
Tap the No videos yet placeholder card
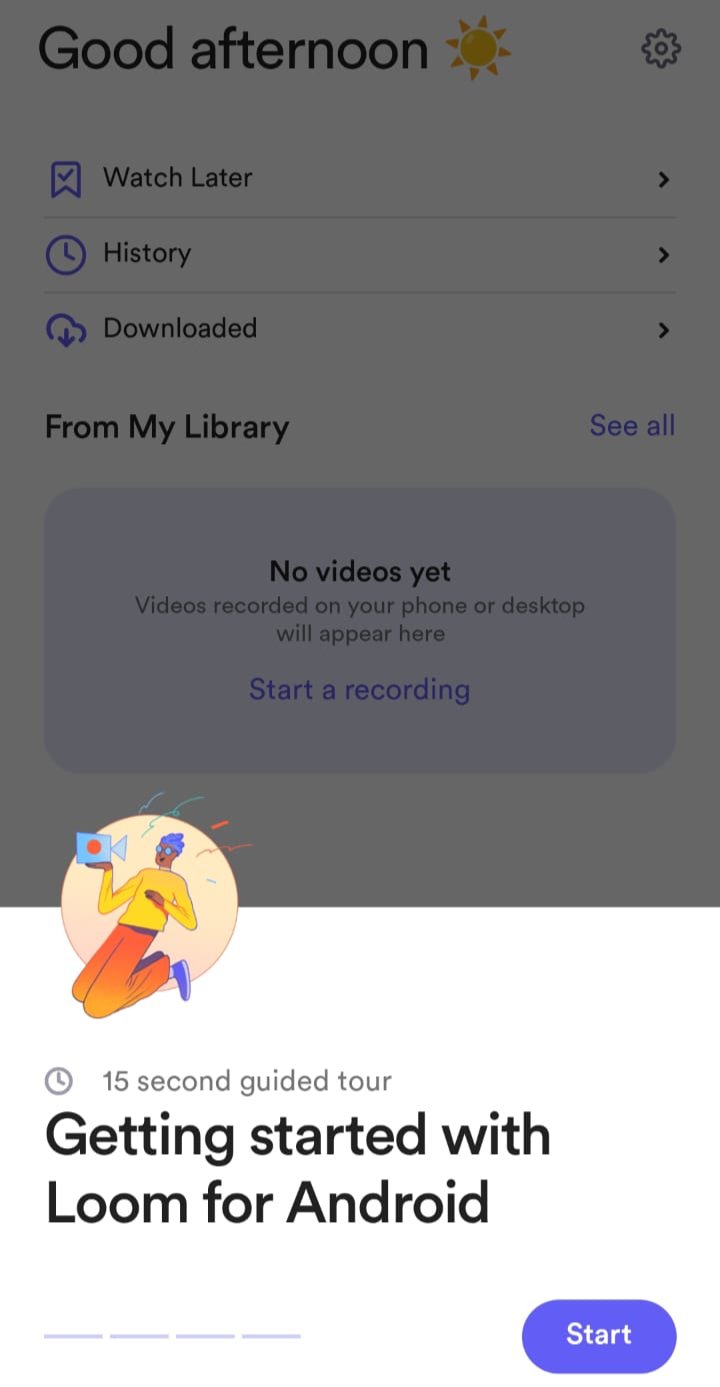359,628
